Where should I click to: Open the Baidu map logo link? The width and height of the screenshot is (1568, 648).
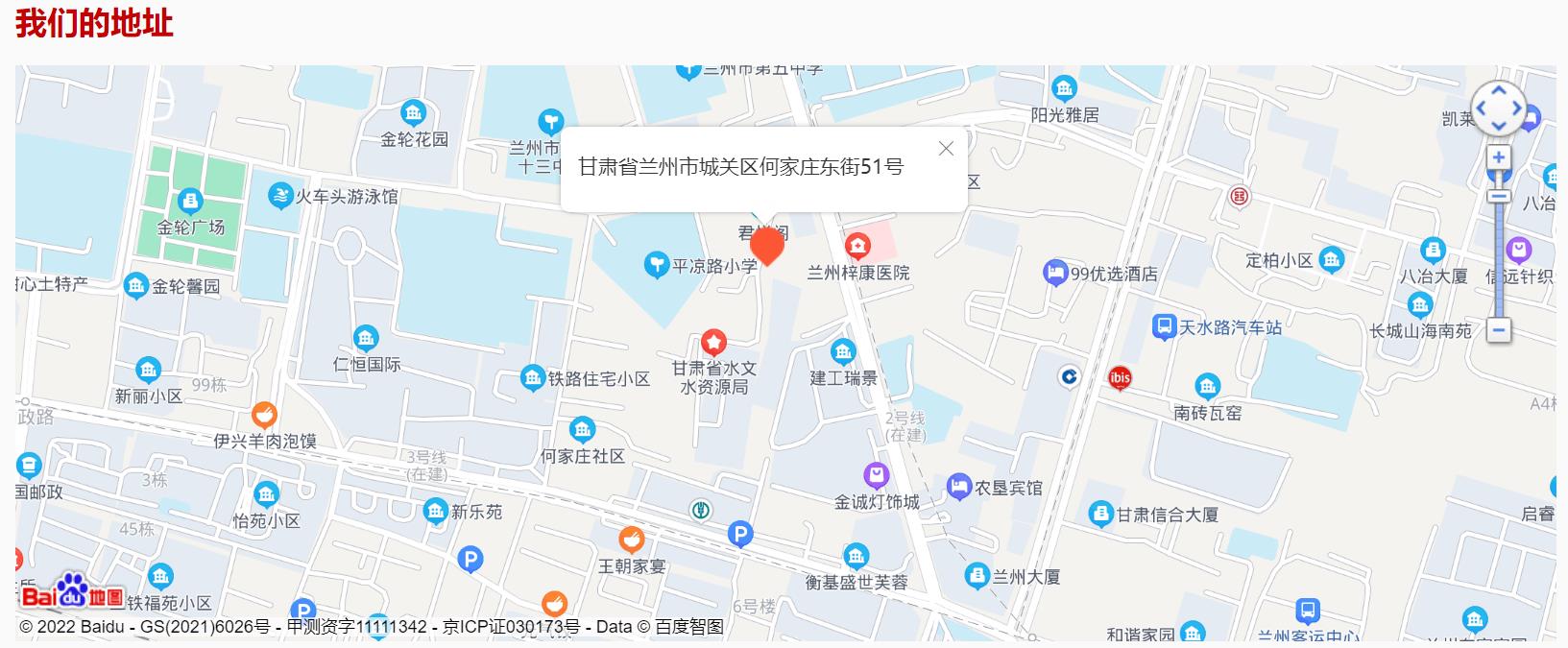pyautogui.click(x=72, y=593)
